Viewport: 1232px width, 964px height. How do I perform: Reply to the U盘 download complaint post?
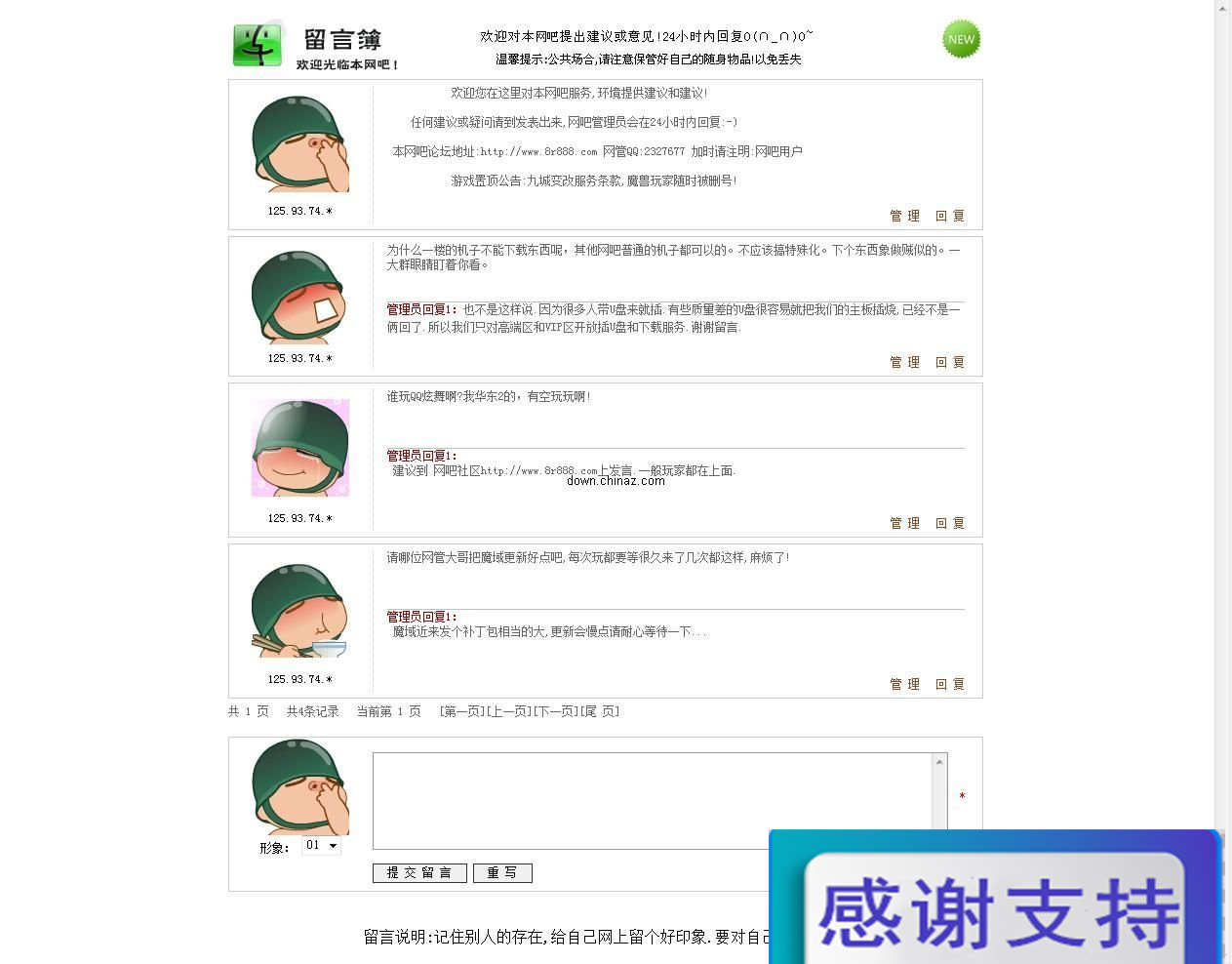tap(949, 362)
